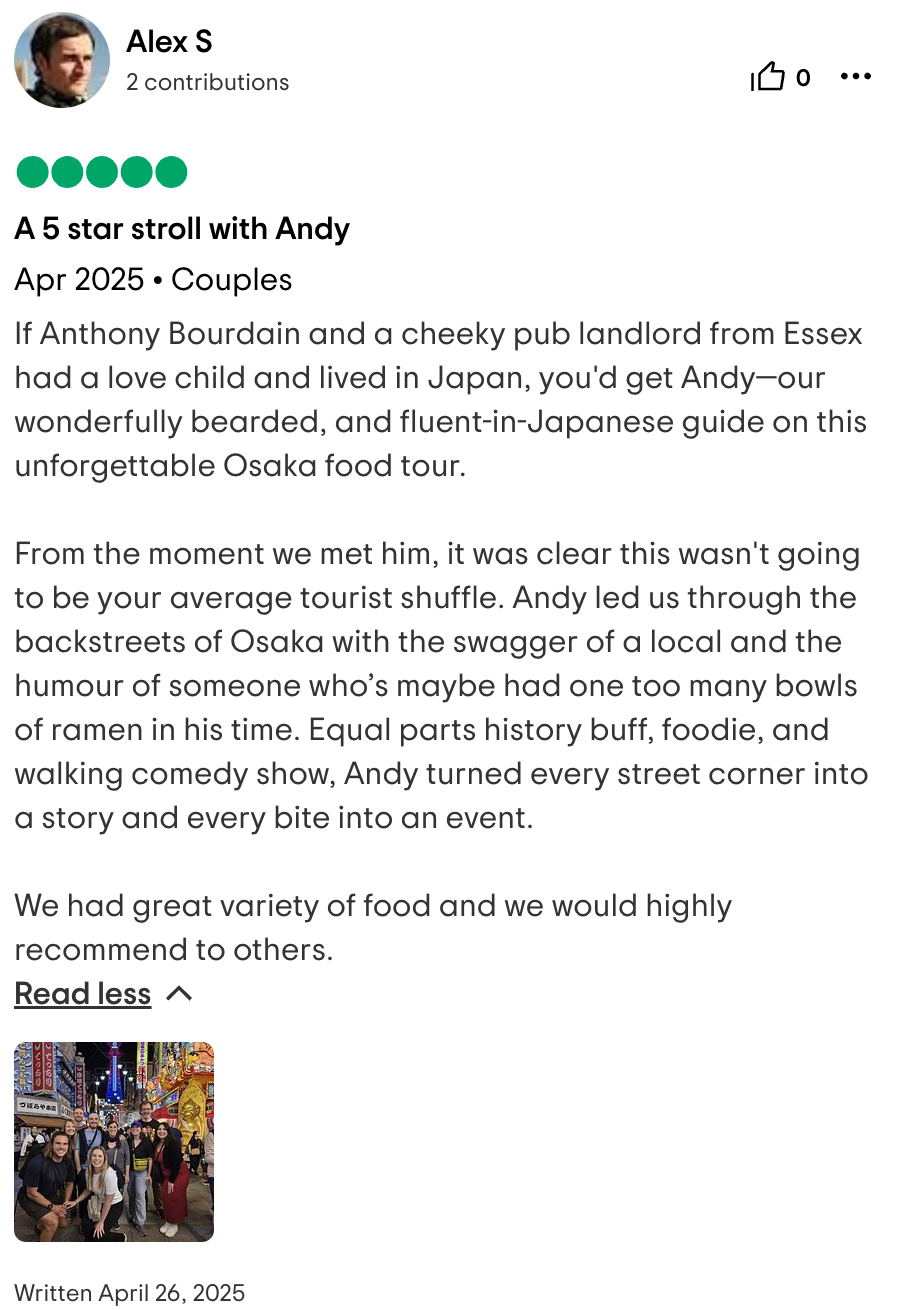Open the Alex S reviewer name
Image resolution: width=898 pixels, height=1310 pixels.
click(169, 42)
